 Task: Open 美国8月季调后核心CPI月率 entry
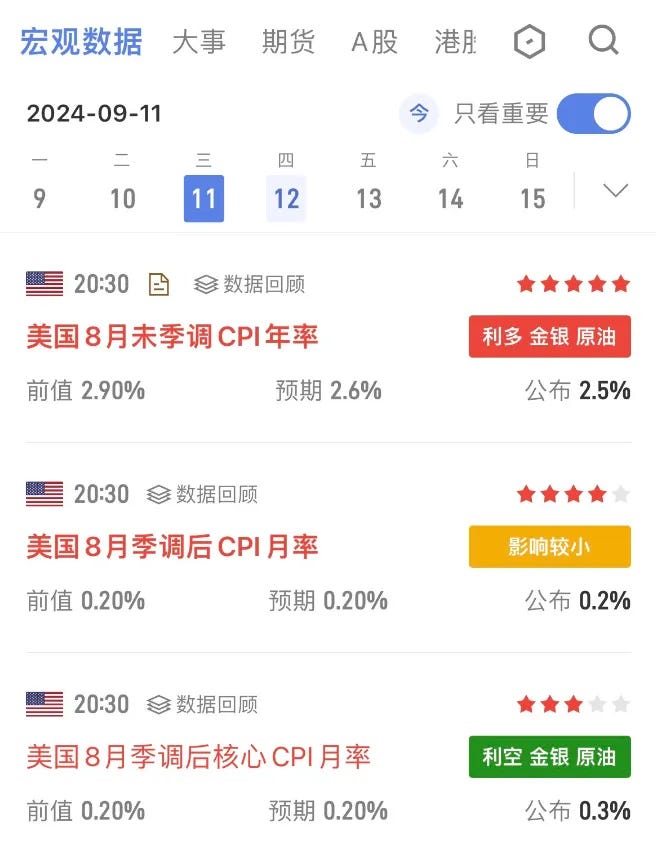click(x=198, y=757)
